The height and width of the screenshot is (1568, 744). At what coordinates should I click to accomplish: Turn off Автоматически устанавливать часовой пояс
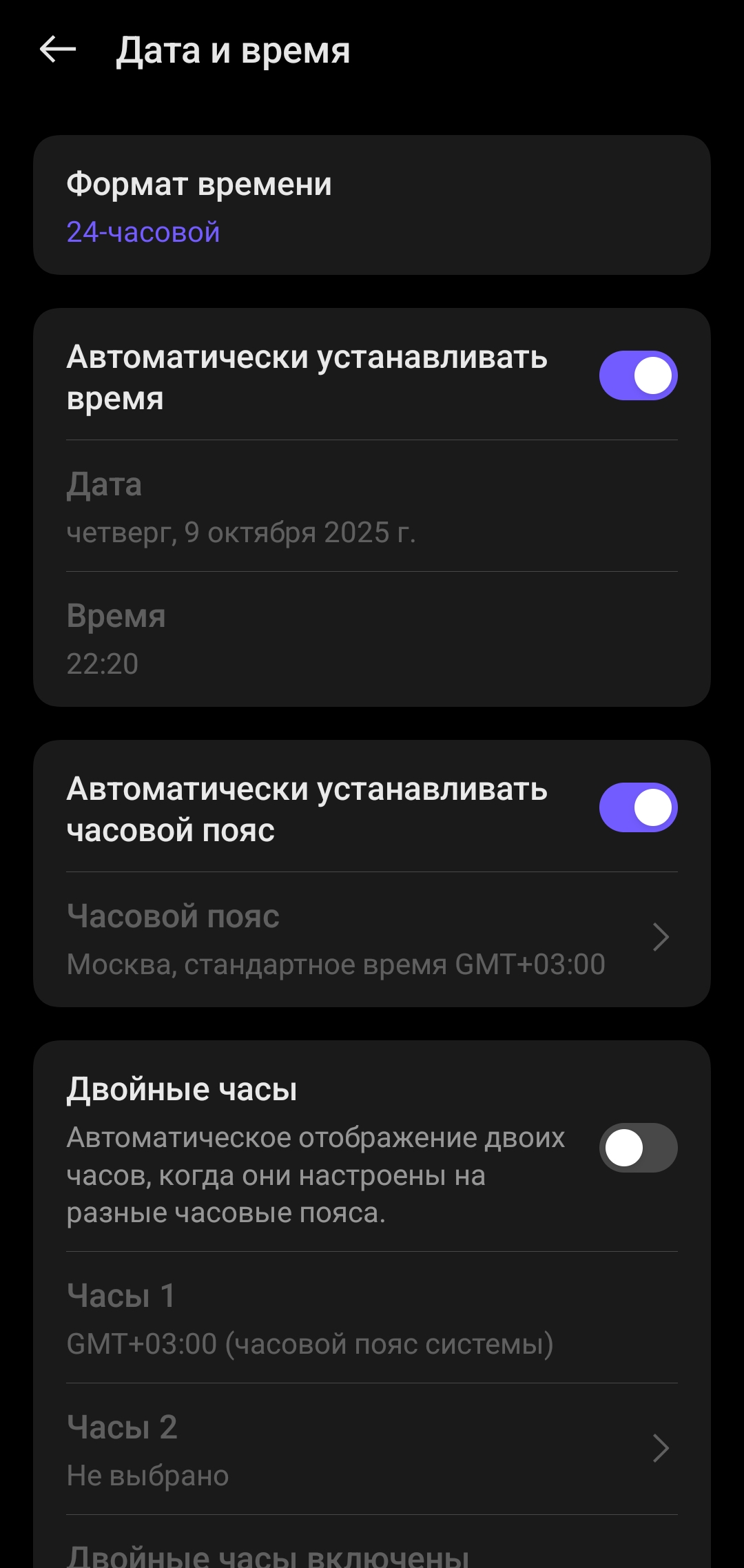pos(638,807)
